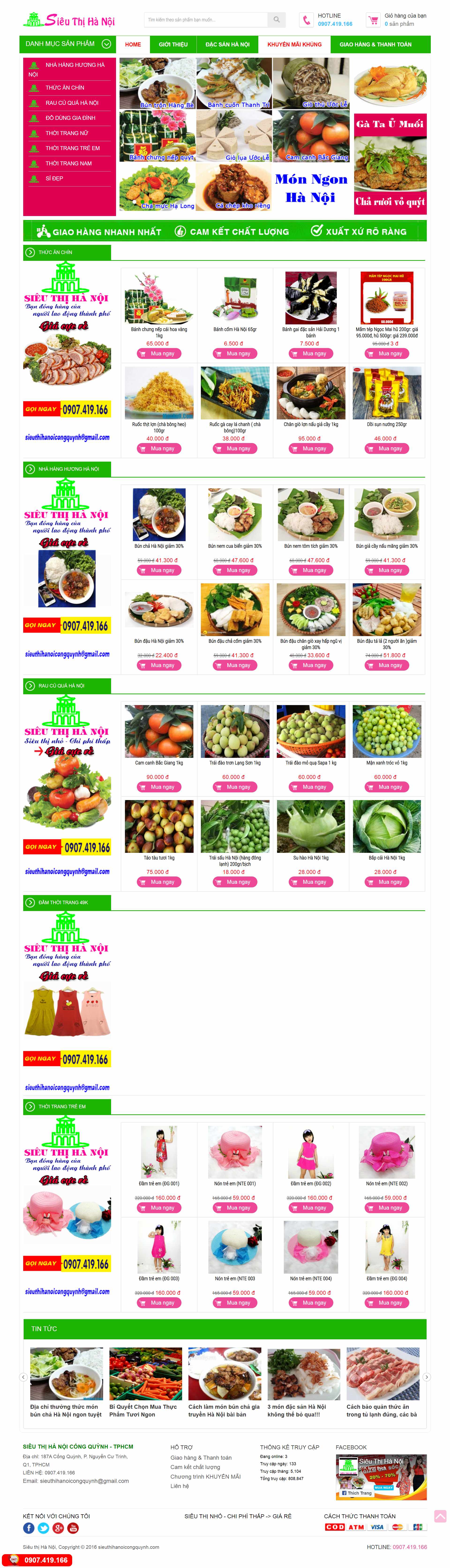Choose the Thời Trang Trẻ Em category
450x1568 pixels.
click(72, 148)
